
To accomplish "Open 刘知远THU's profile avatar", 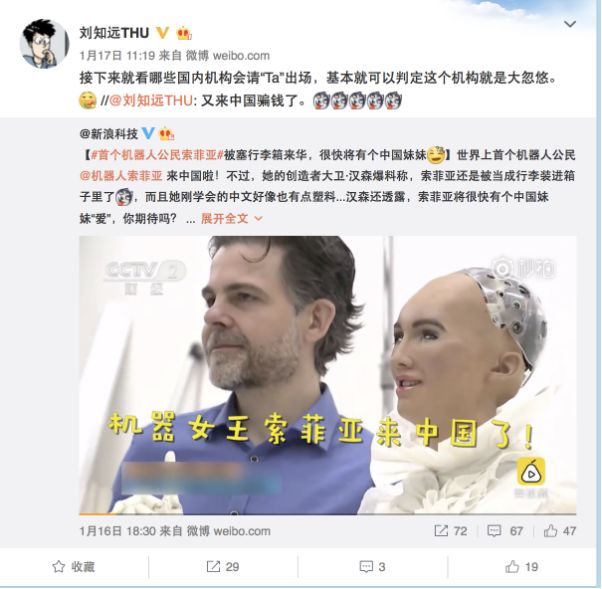I will pyautogui.click(x=43, y=43).
